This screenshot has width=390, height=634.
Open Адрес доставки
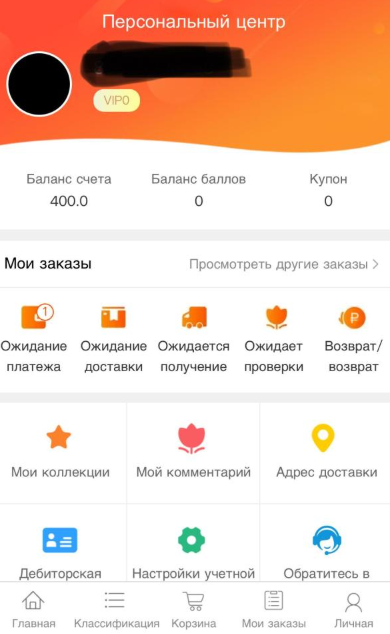click(327, 452)
